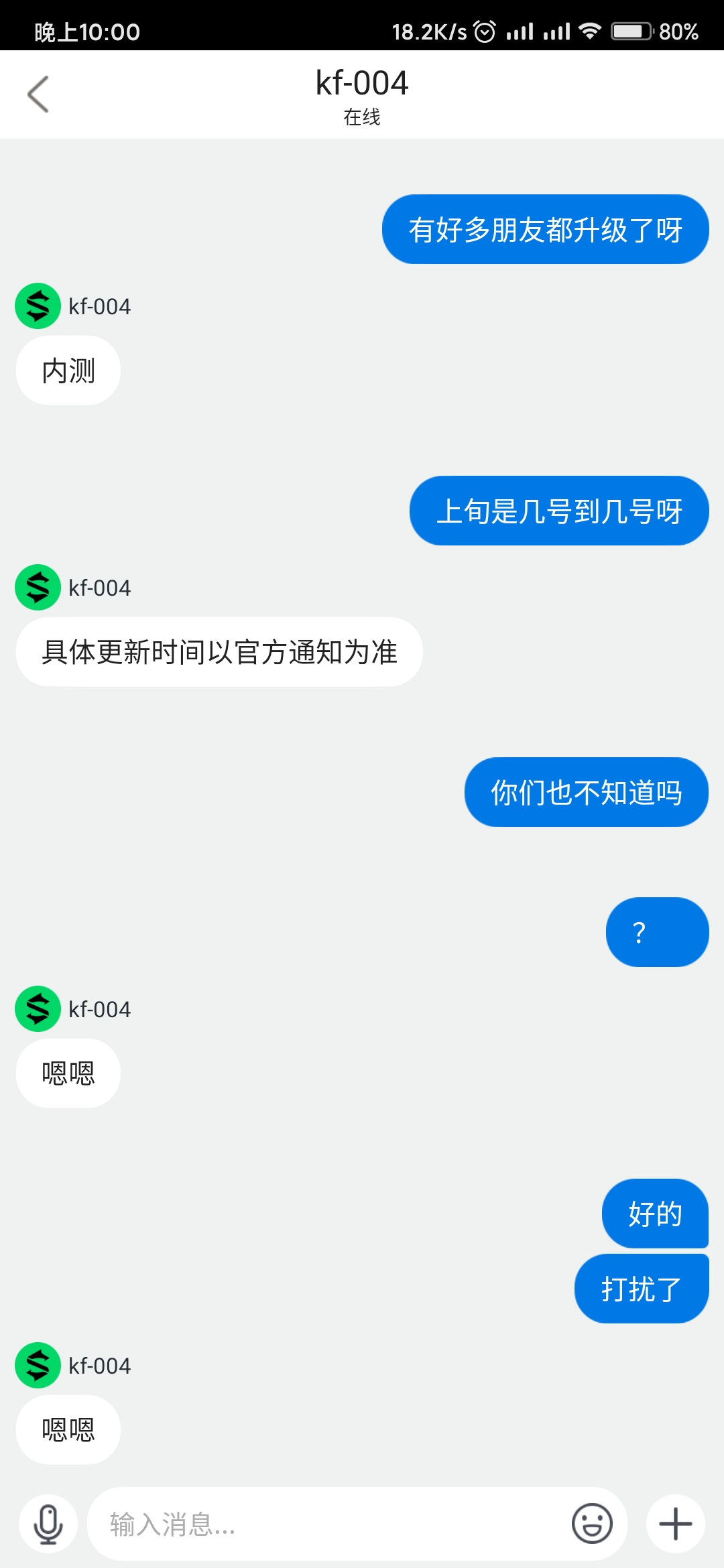Open the emoji picker
Screen dimensions: 724x1568
tap(592, 1523)
